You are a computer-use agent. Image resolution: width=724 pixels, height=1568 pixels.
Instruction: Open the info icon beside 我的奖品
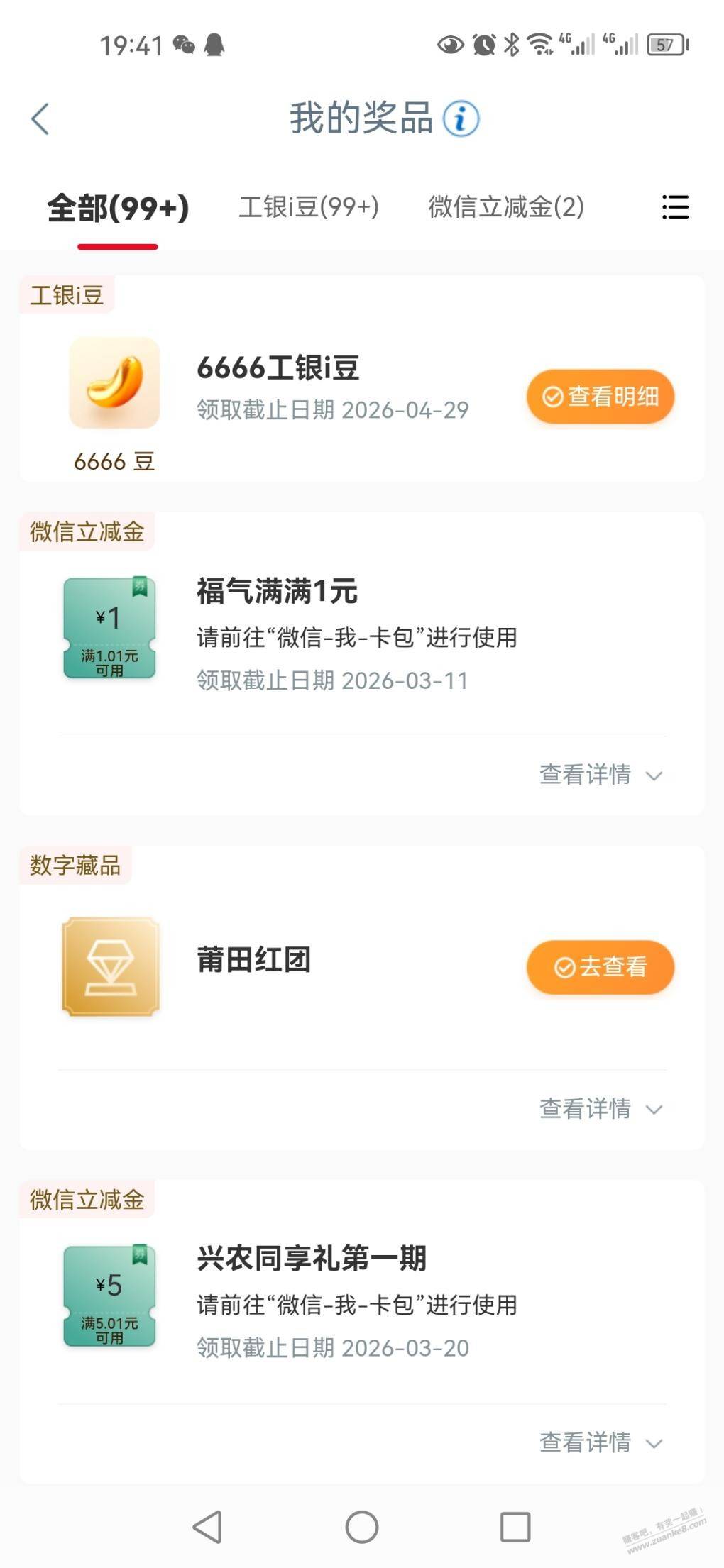(461, 118)
